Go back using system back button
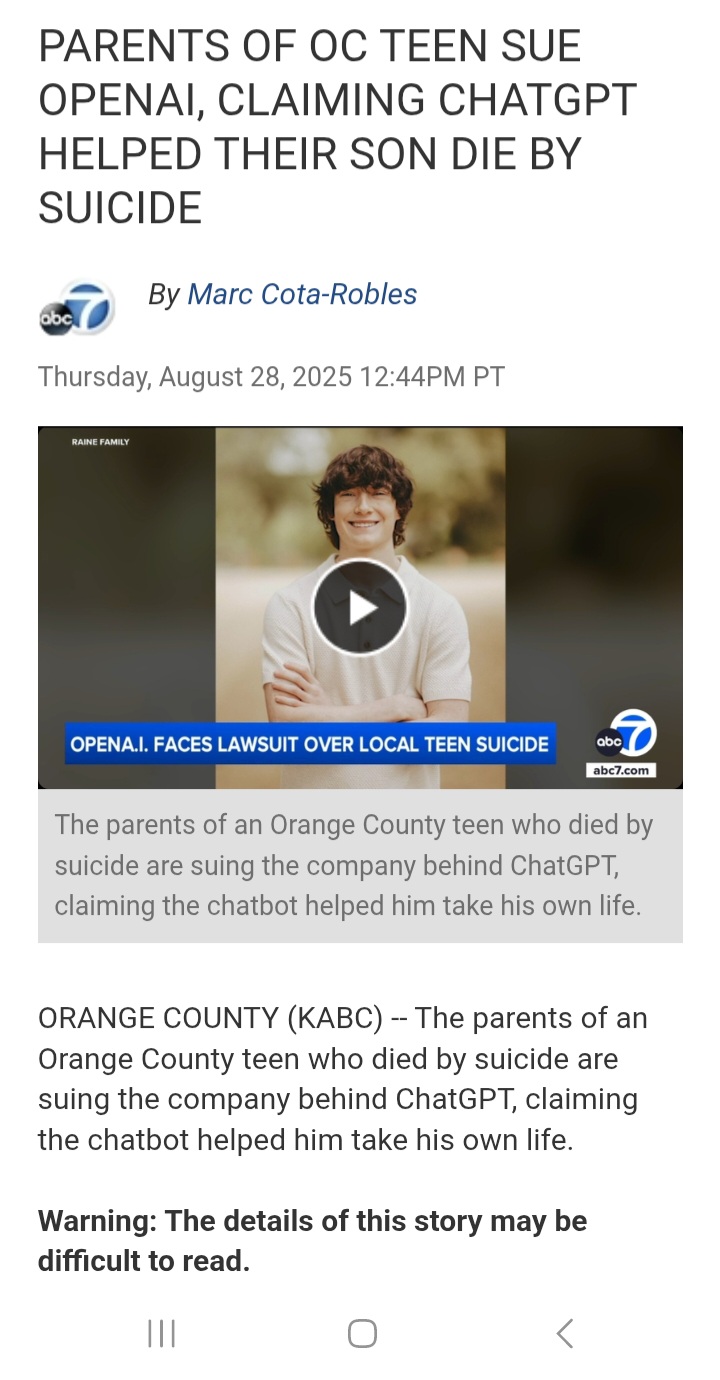Image resolution: width=720 pixels, height=1380 pixels. [565, 1333]
